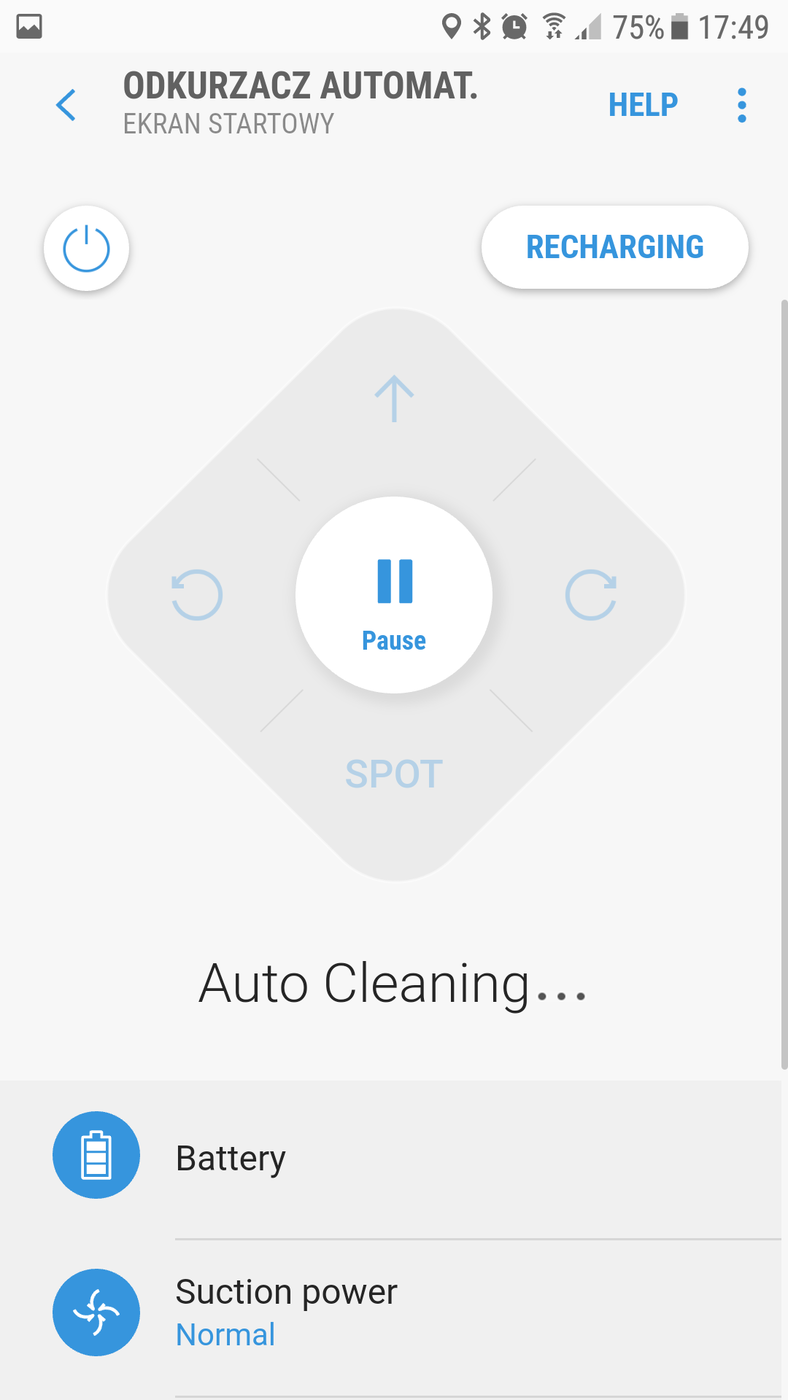Screen dimensions: 788x1400
Task: Tap the power button icon
Action: [86, 248]
